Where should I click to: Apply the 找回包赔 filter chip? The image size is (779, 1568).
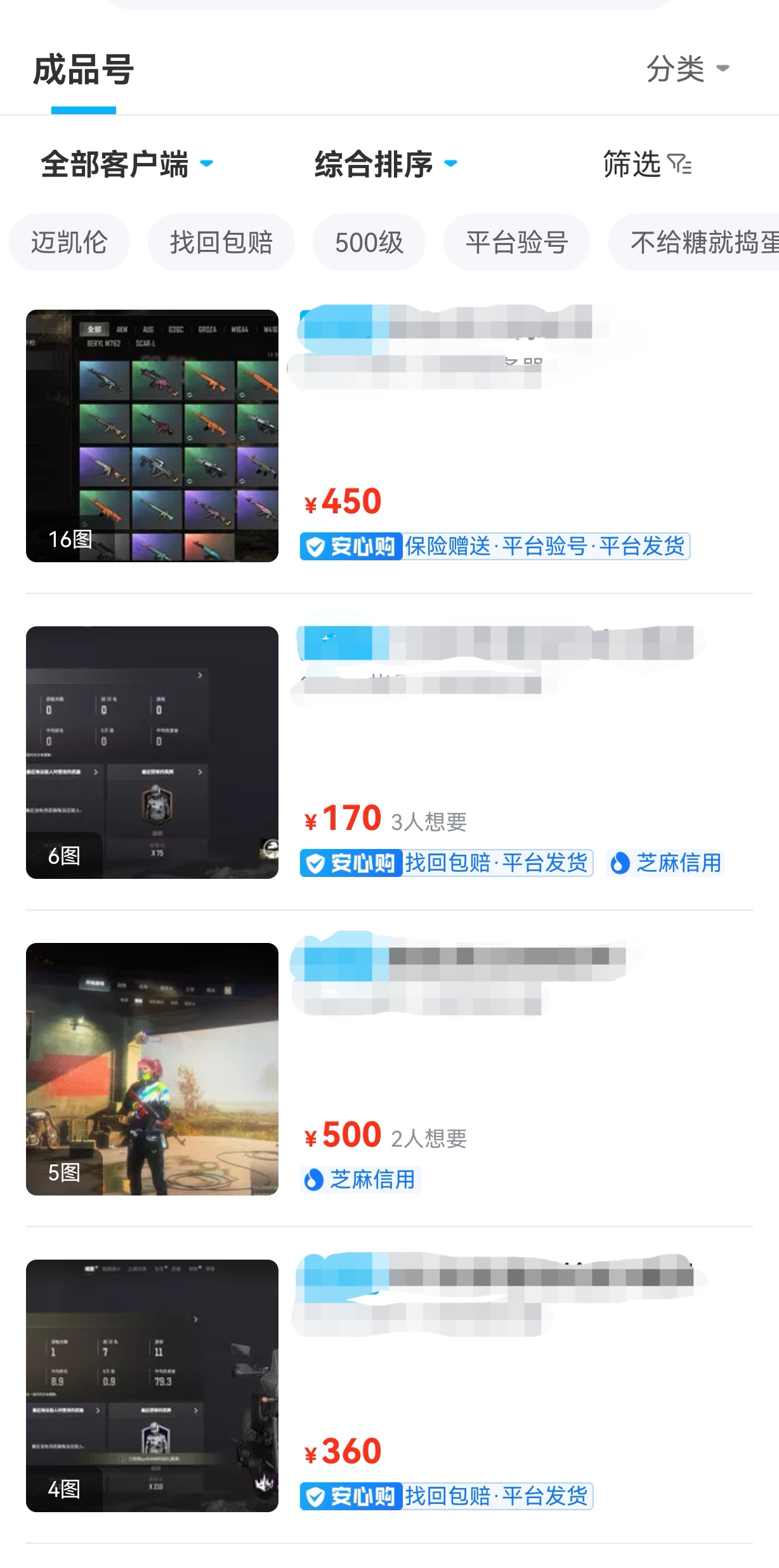221,242
